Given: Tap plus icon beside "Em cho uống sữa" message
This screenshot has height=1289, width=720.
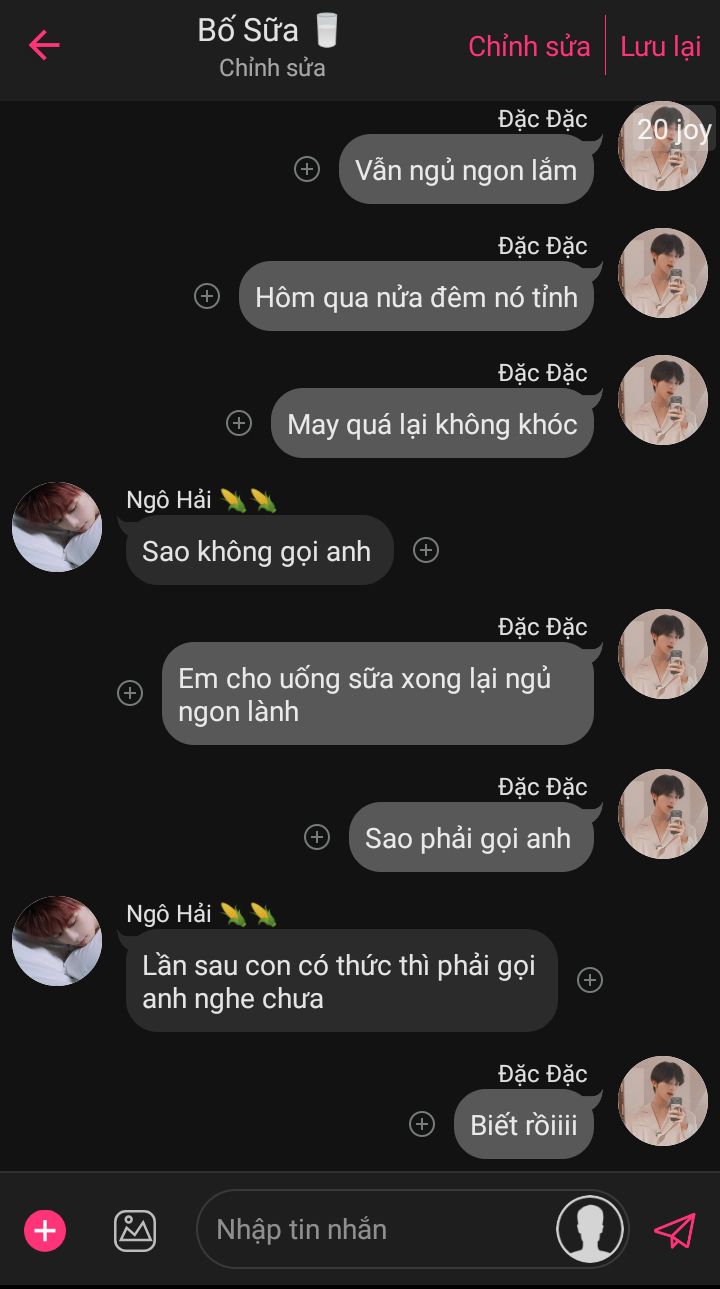Looking at the screenshot, I should (x=130, y=693).
